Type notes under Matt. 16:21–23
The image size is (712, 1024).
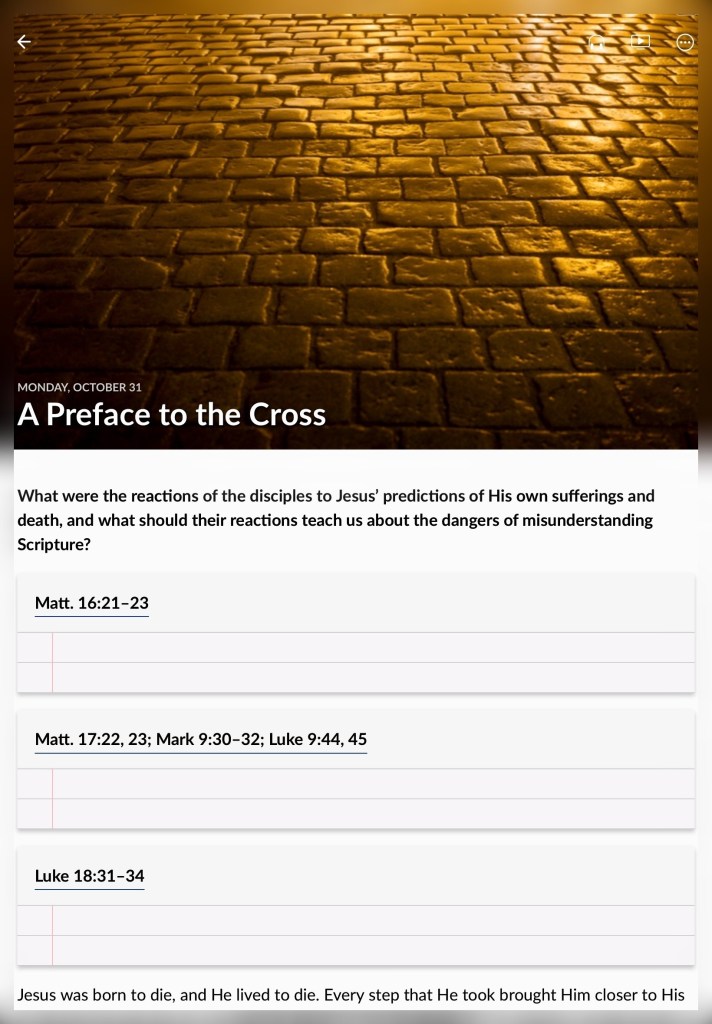pos(356,662)
